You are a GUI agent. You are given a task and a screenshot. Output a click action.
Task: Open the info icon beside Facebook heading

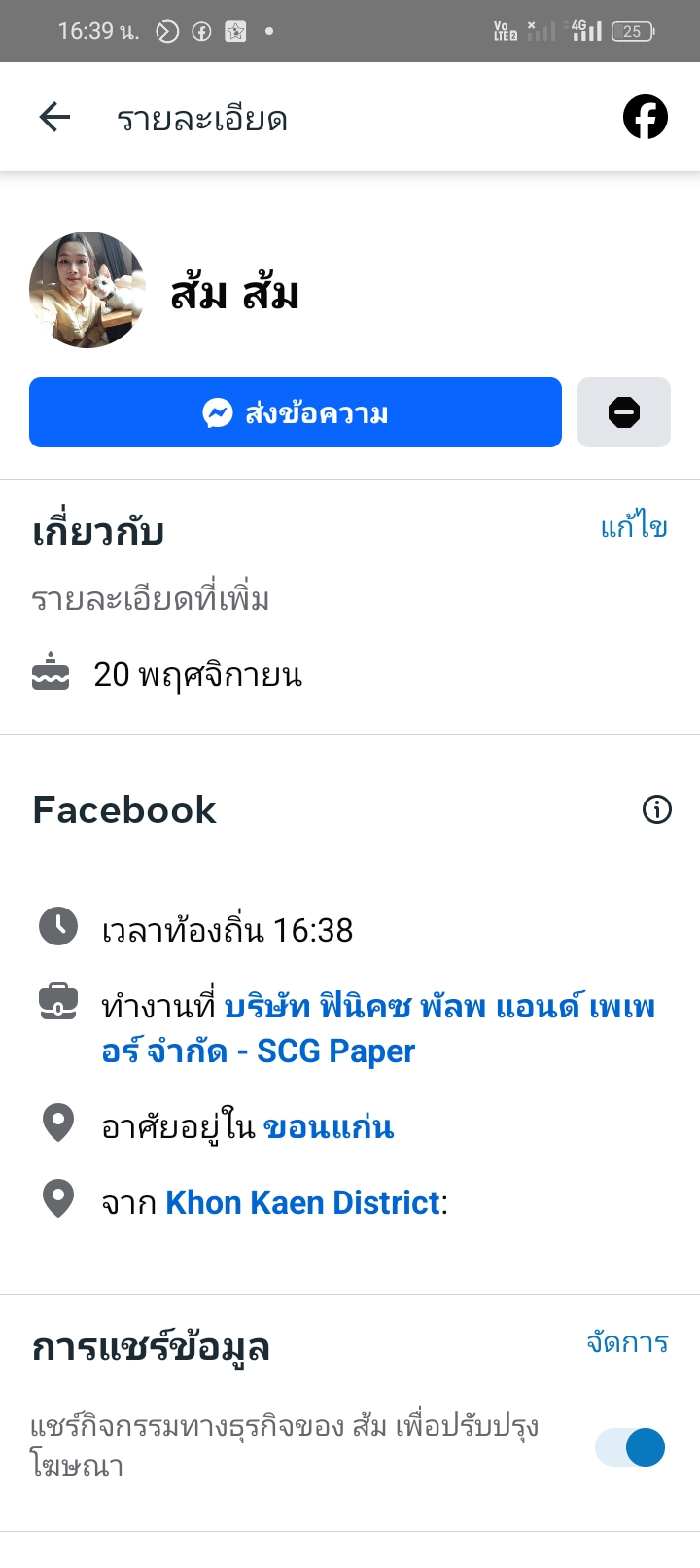657,809
